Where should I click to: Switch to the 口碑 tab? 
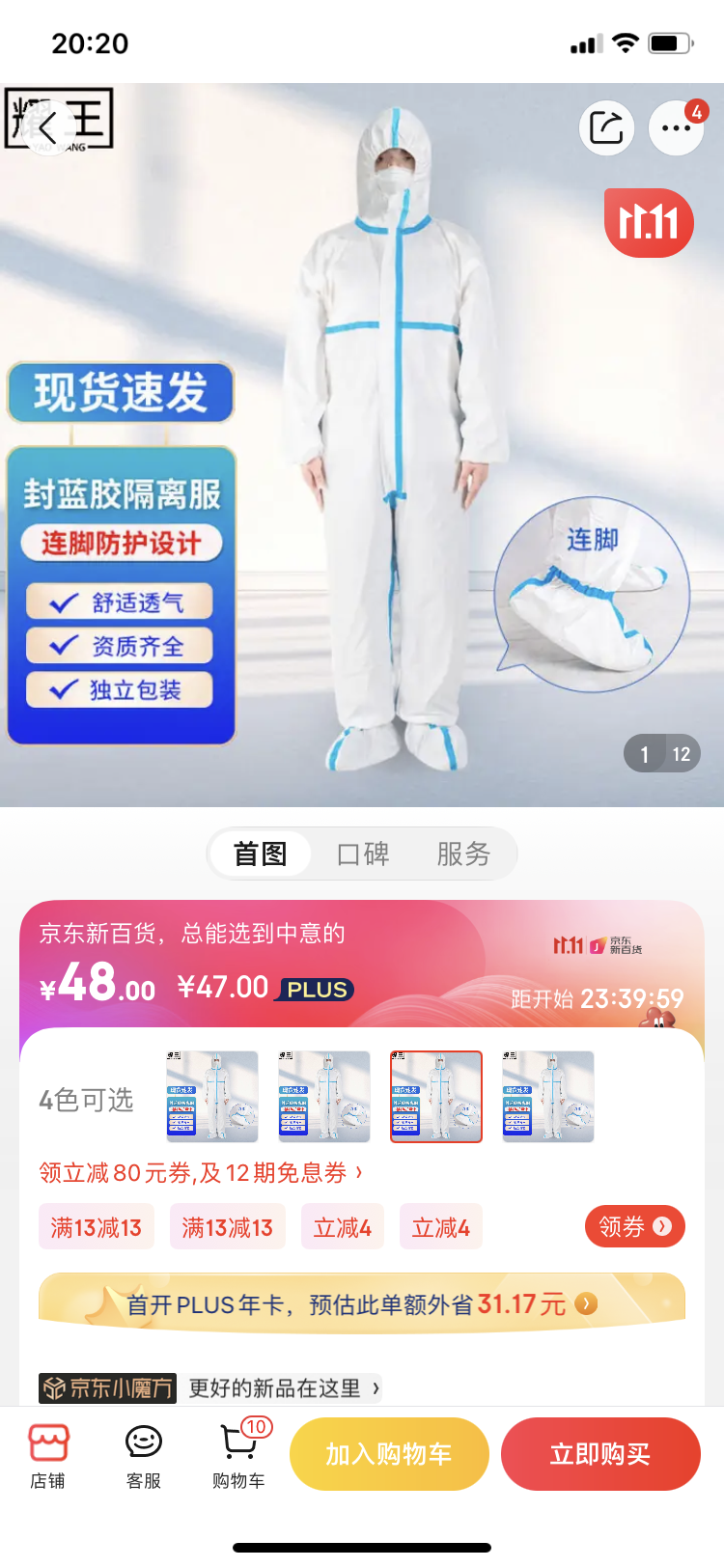coord(363,854)
